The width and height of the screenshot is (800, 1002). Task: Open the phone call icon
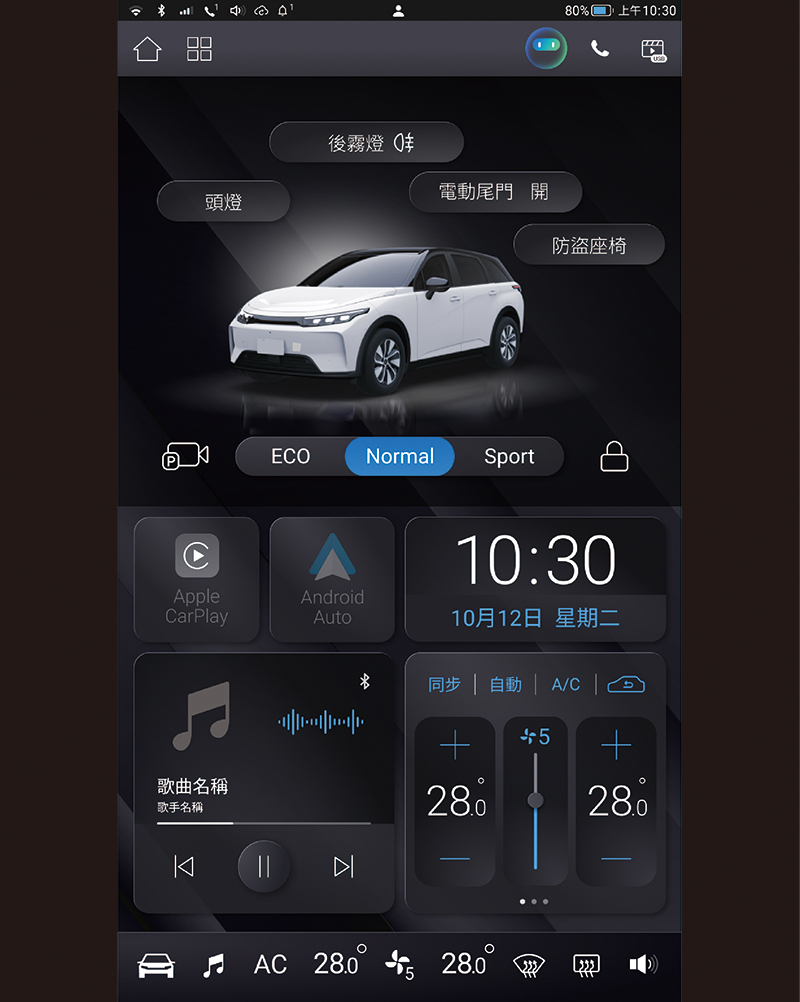point(600,48)
